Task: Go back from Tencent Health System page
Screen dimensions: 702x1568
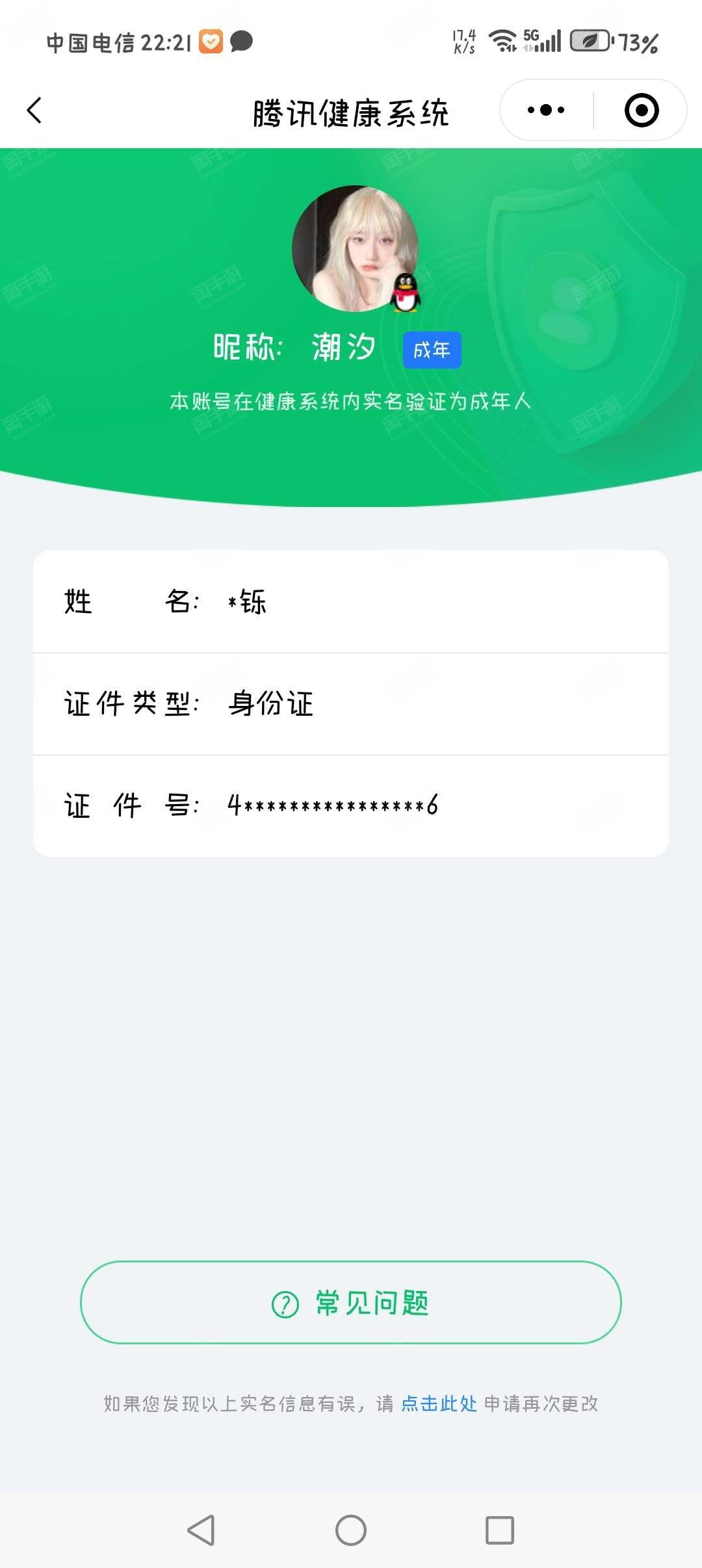Action: click(34, 111)
